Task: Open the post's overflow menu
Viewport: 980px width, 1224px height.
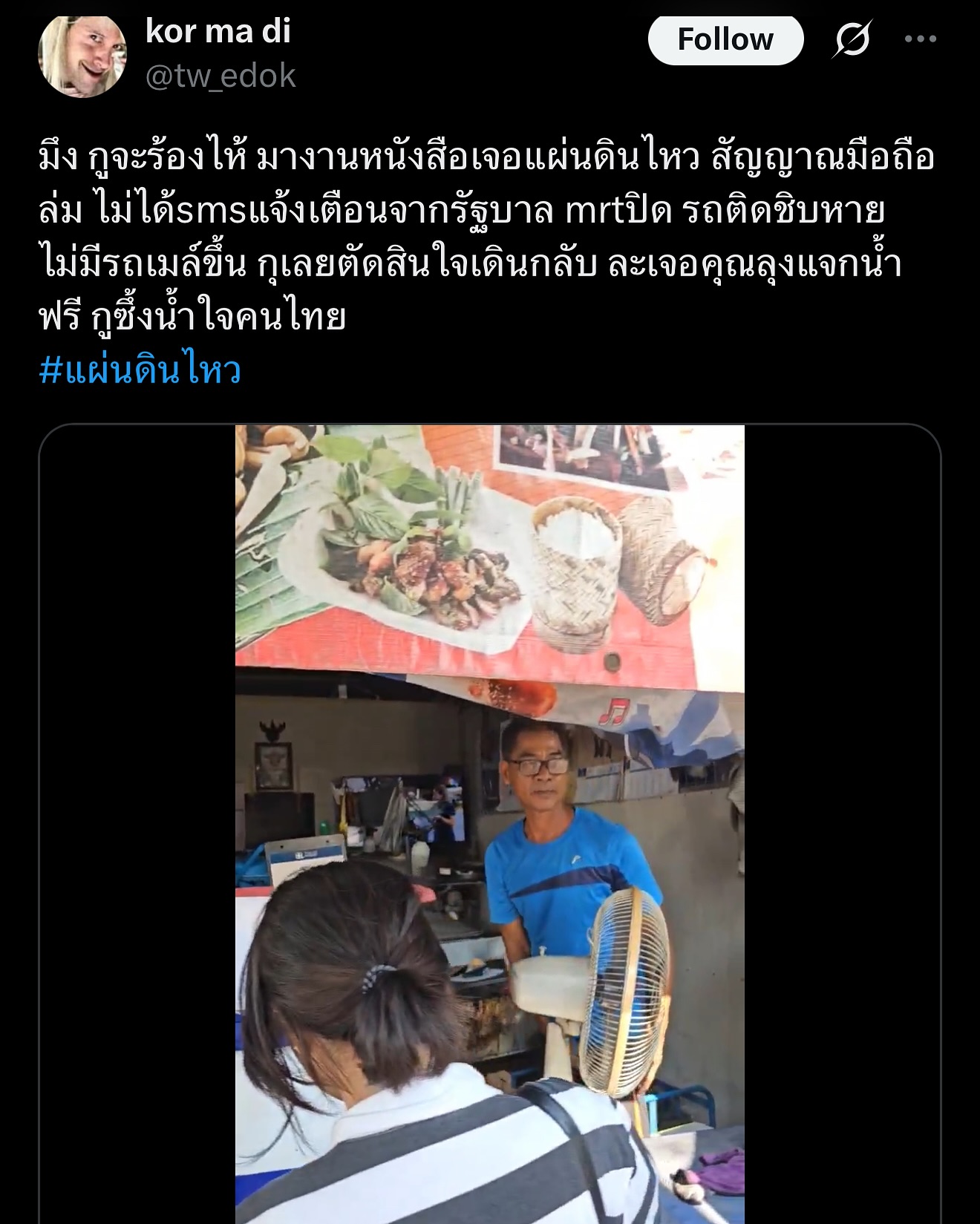Action: 921,39
